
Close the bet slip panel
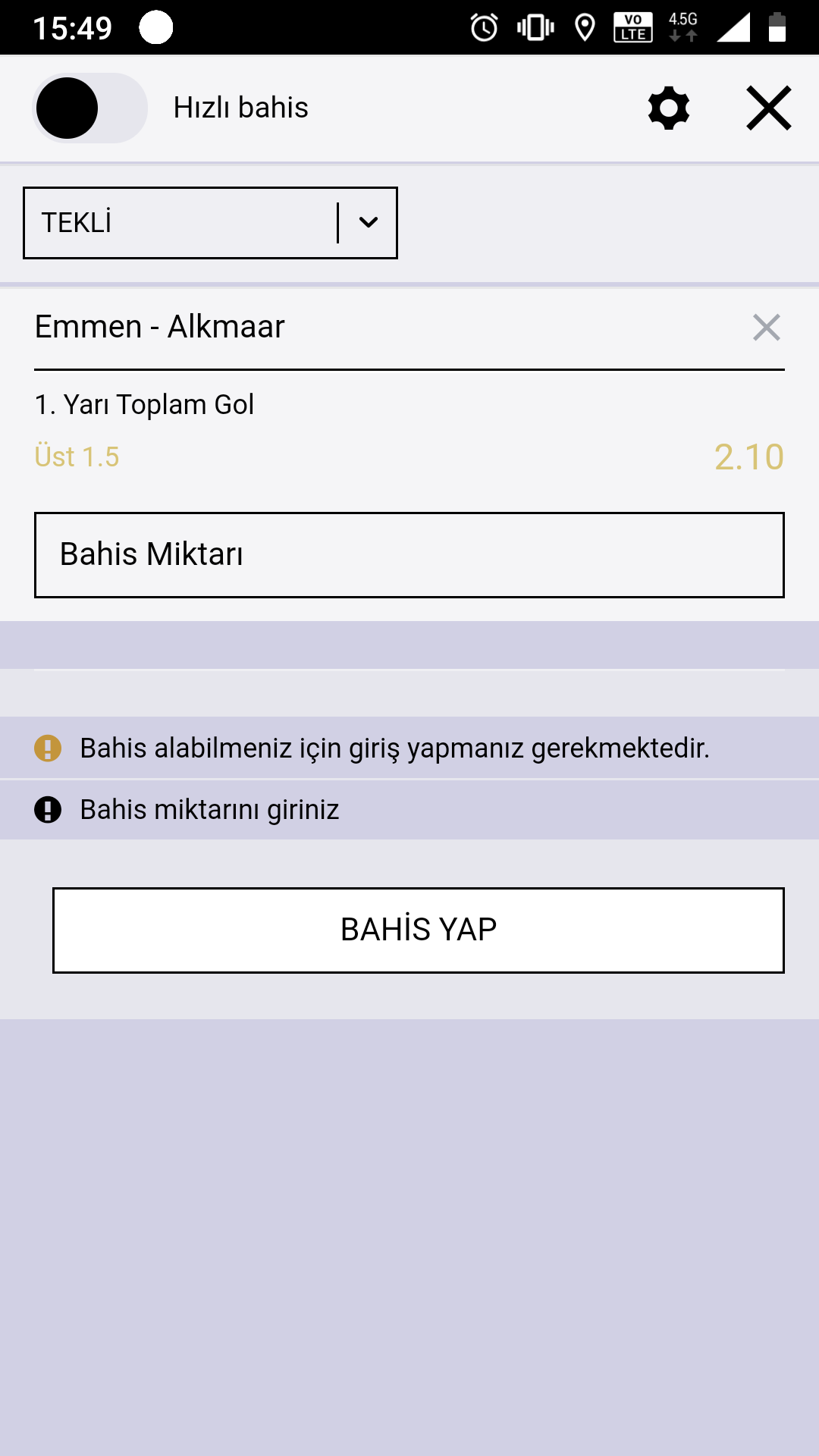(x=769, y=108)
